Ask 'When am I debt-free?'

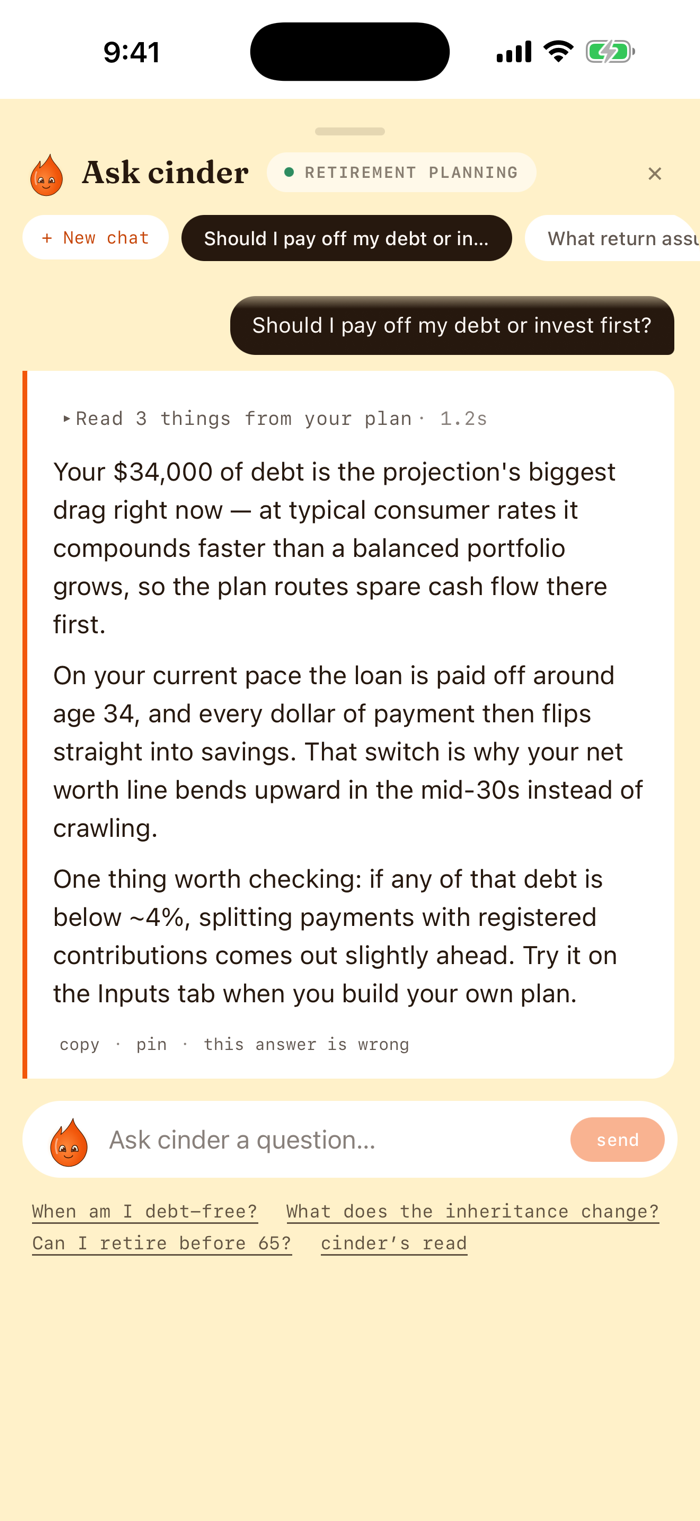(x=145, y=1211)
